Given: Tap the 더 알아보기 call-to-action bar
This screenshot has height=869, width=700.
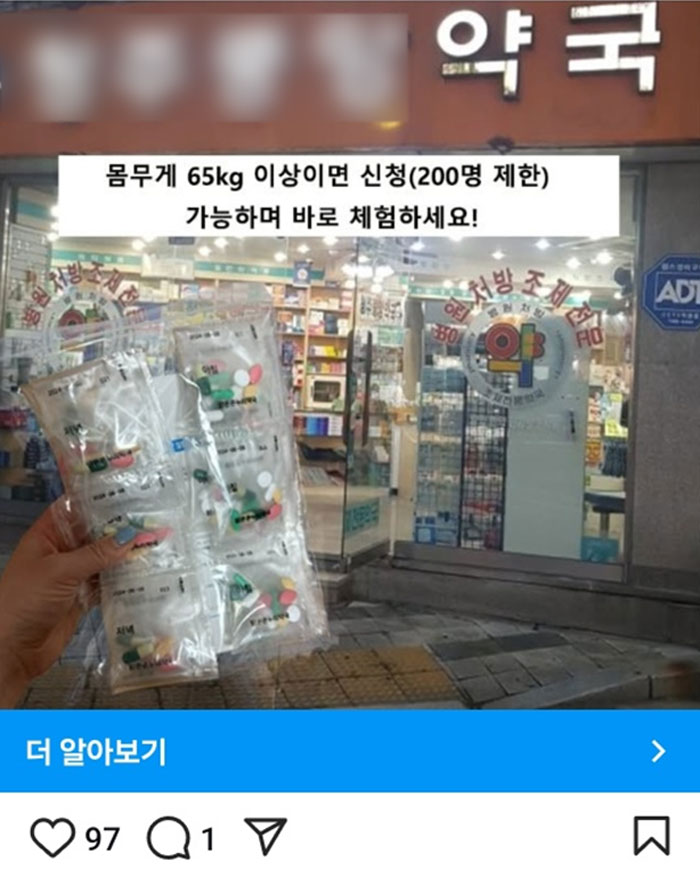Looking at the screenshot, I should pos(349,751).
